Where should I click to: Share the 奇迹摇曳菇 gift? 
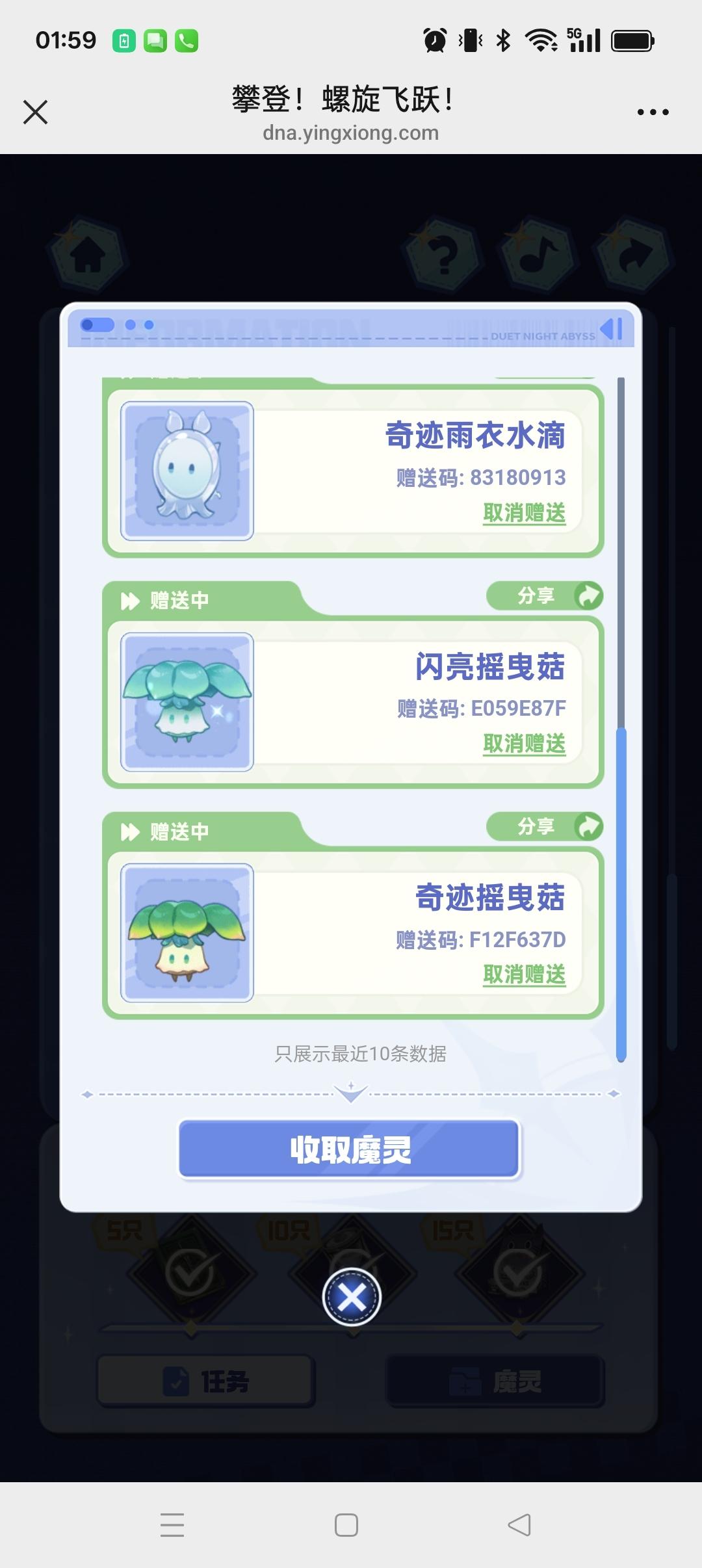point(545,826)
